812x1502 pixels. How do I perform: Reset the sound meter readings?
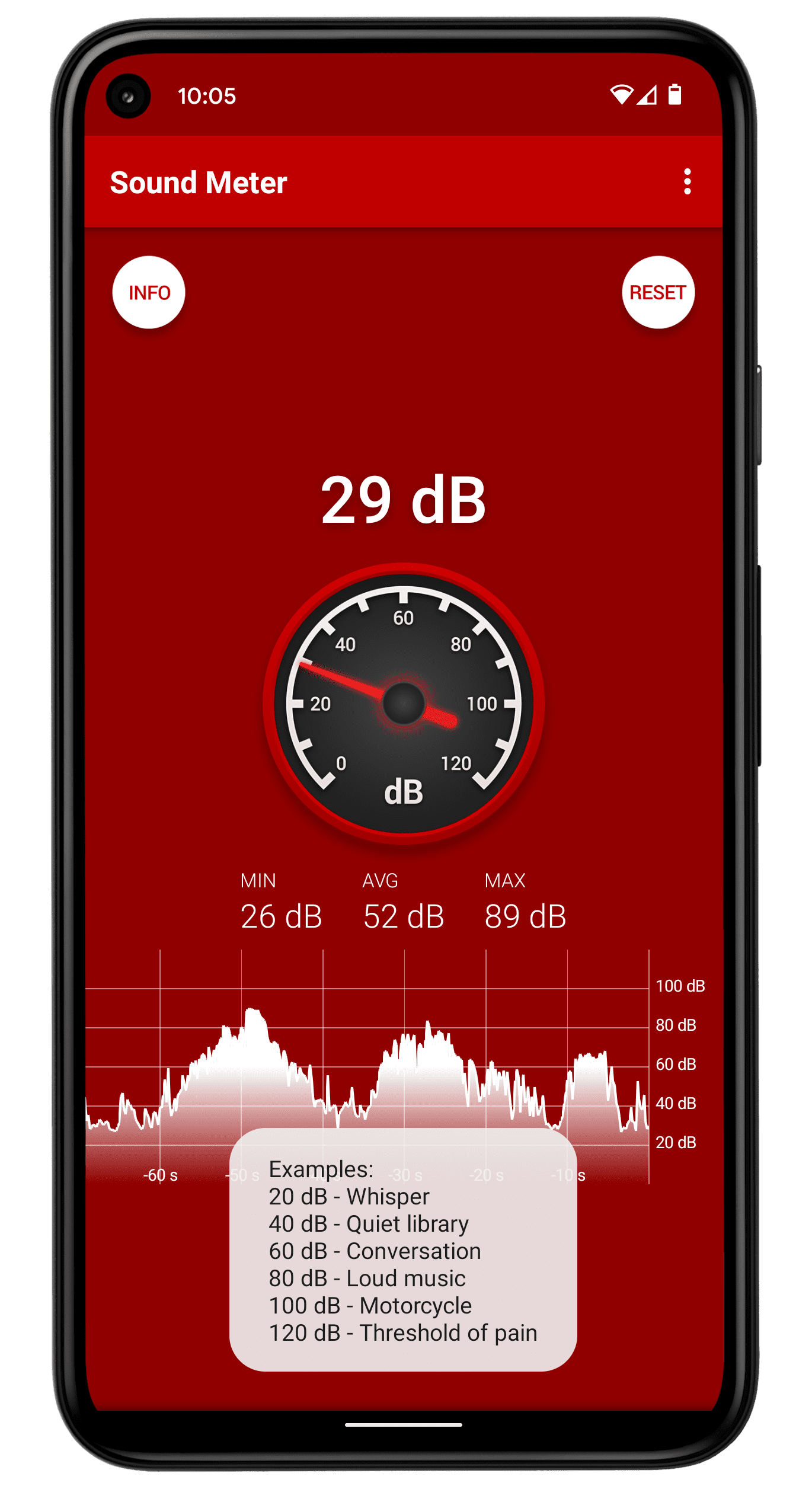(x=657, y=292)
